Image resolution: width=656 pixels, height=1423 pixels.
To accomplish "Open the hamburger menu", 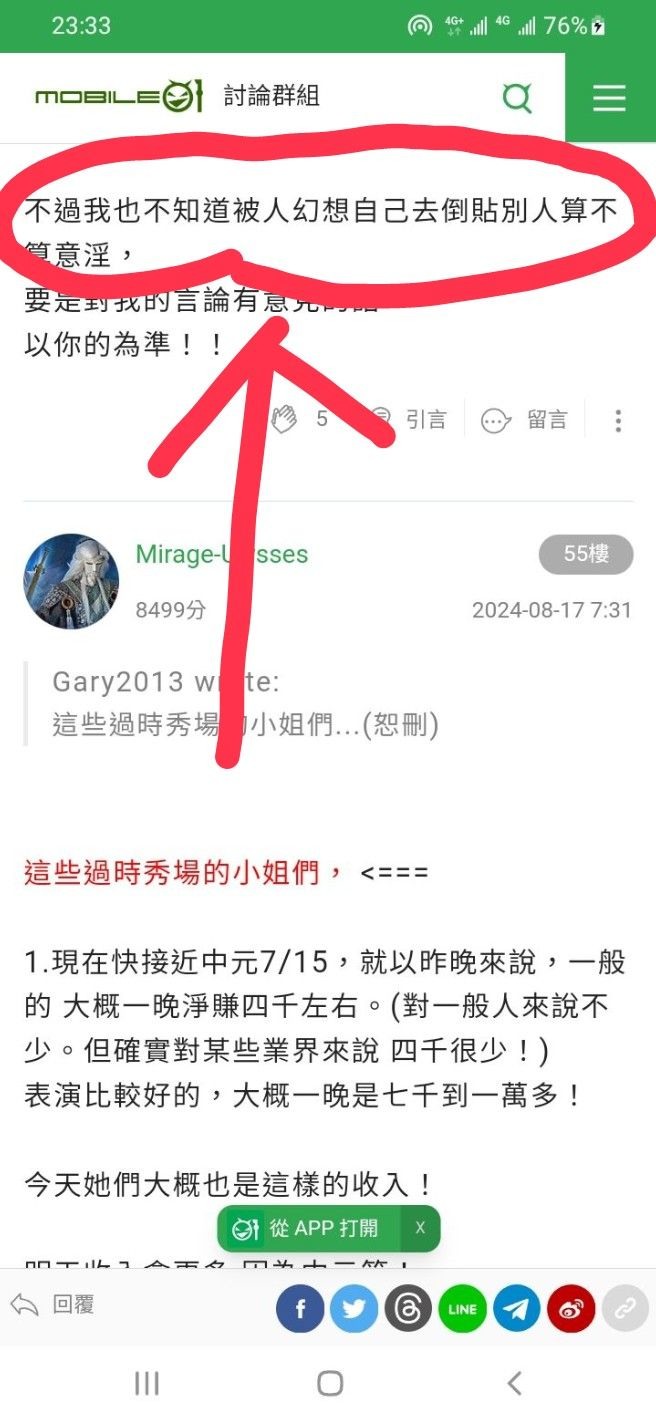I will 609,98.
